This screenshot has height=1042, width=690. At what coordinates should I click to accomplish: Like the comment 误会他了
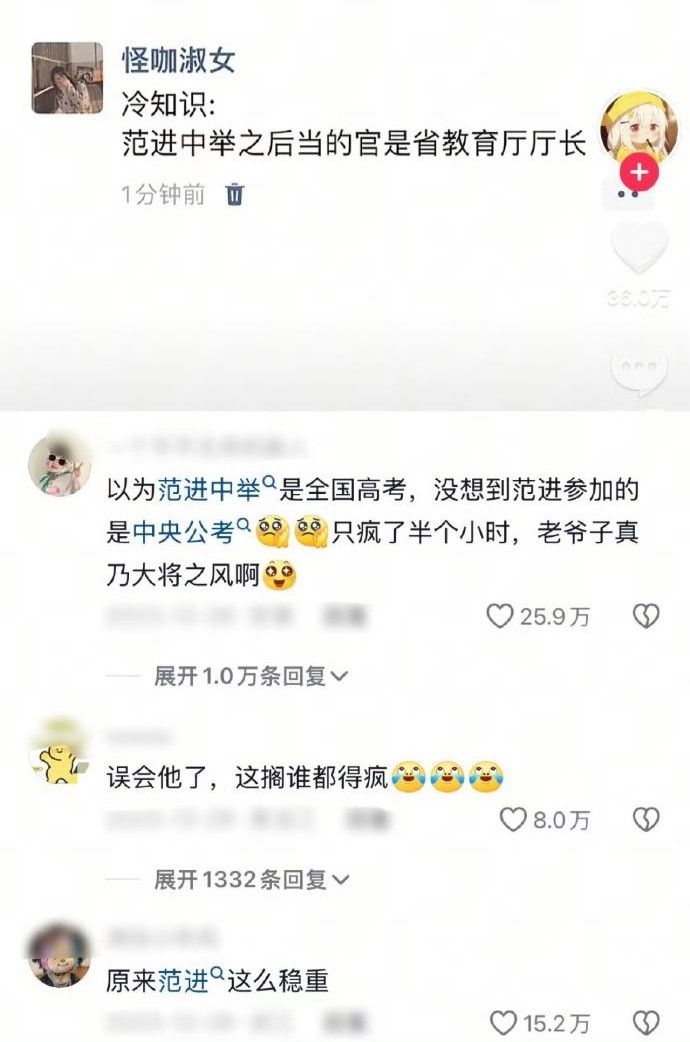[512, 820]
